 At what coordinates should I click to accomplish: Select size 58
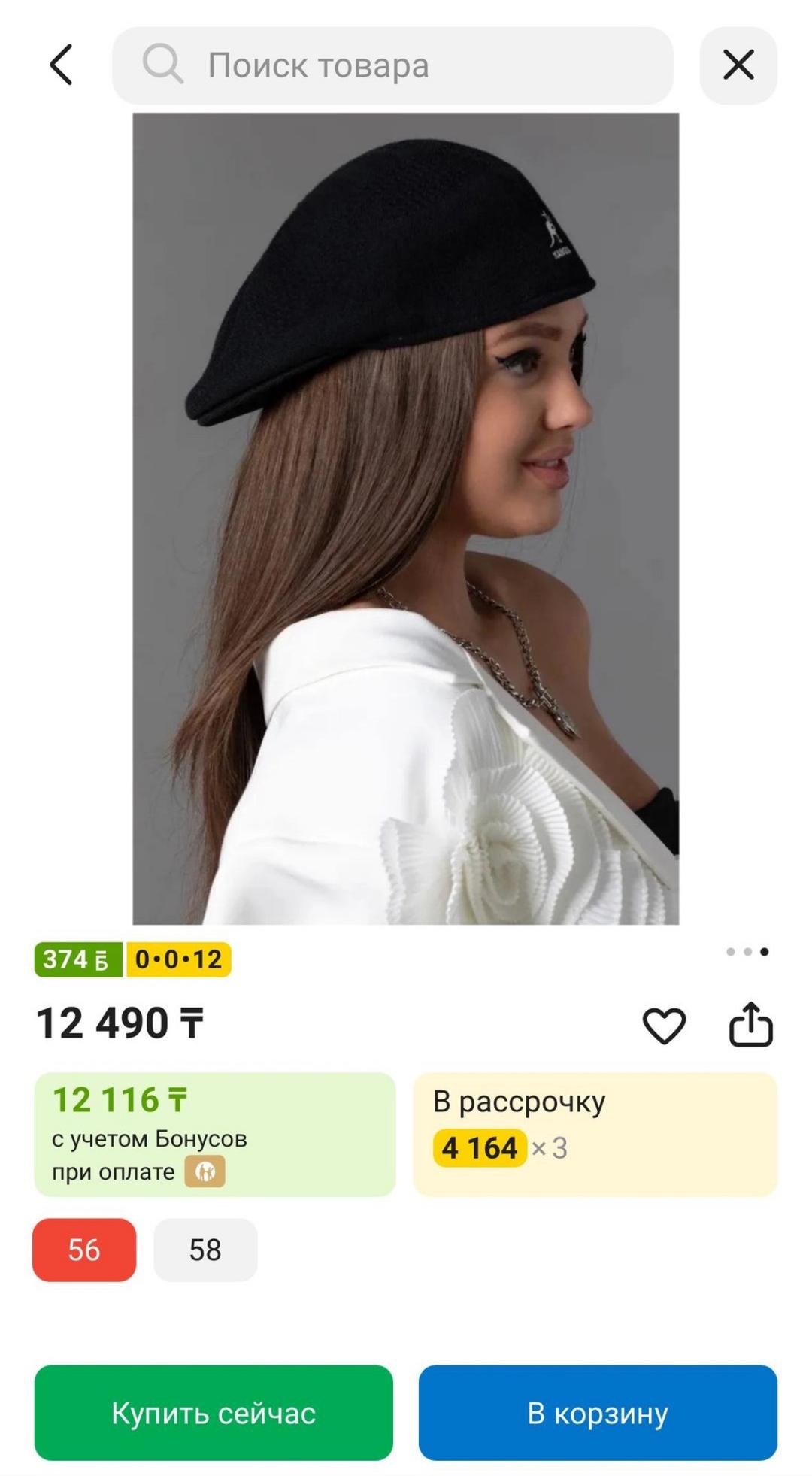[205, 1250]
